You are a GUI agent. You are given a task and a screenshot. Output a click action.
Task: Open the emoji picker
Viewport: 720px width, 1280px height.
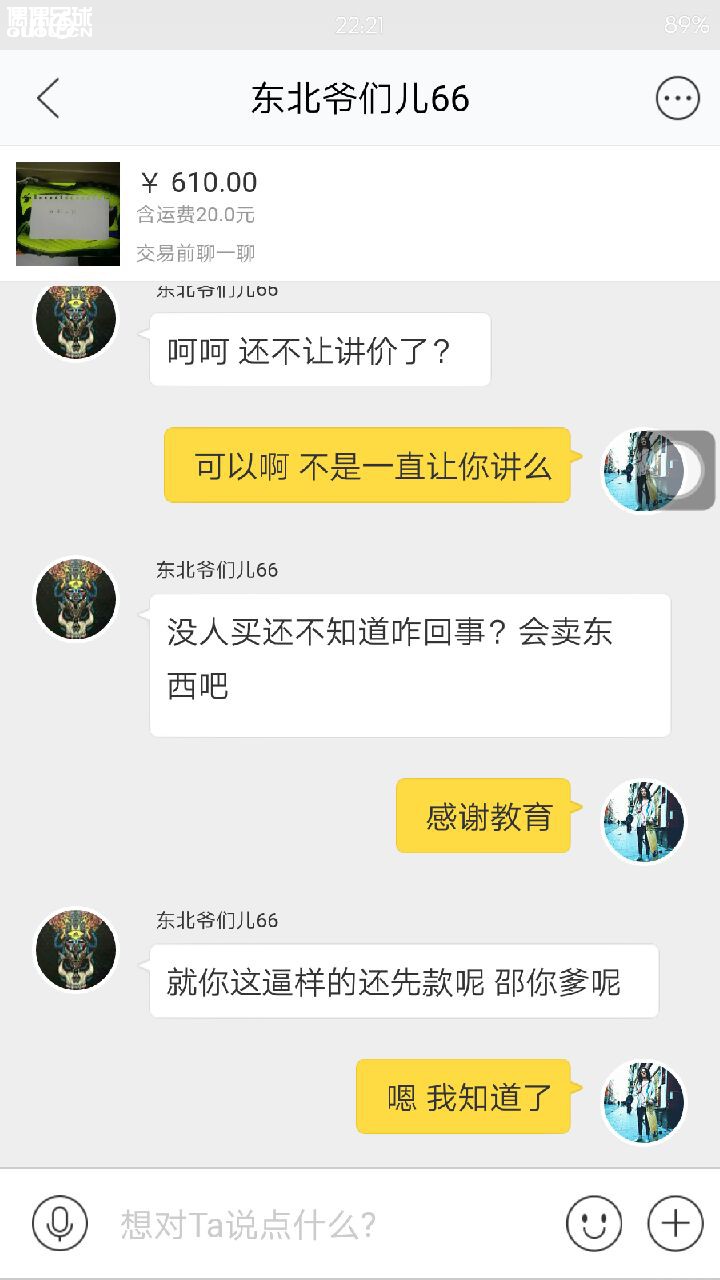click(593, 1222)
